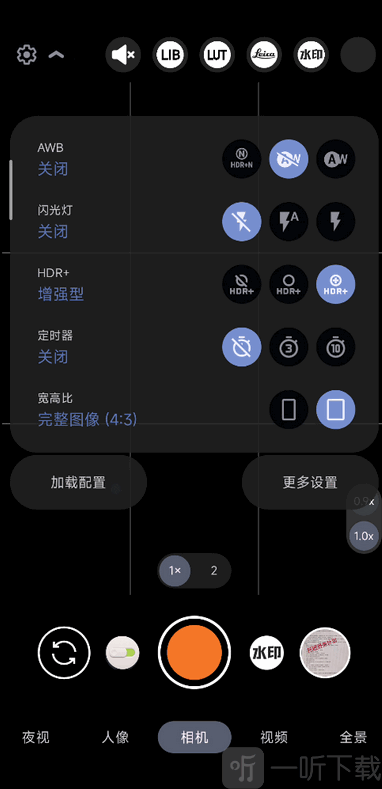This screenshot has height=789, width=382.
Task: Choose the tall aspect ratio icon
Action: 289,410
